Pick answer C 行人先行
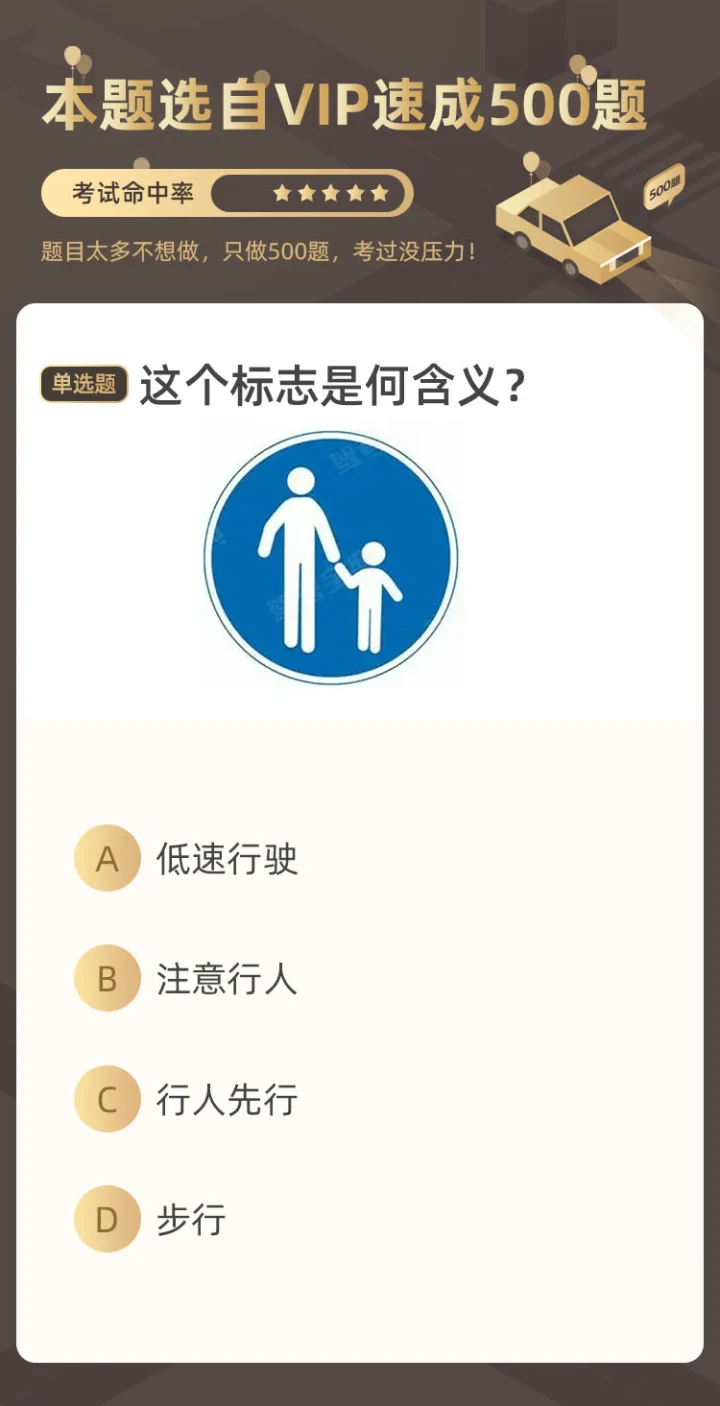 click(186, 1098)
